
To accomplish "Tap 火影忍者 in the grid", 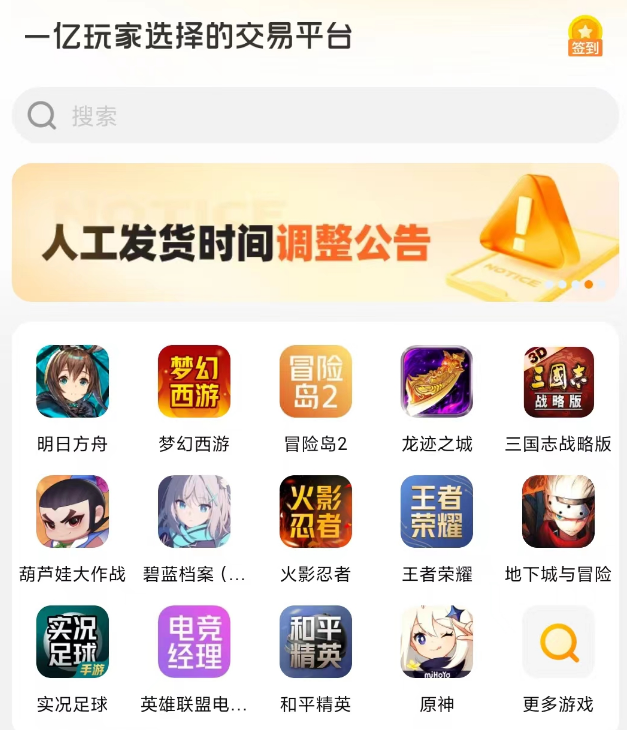I will [315, 512].
